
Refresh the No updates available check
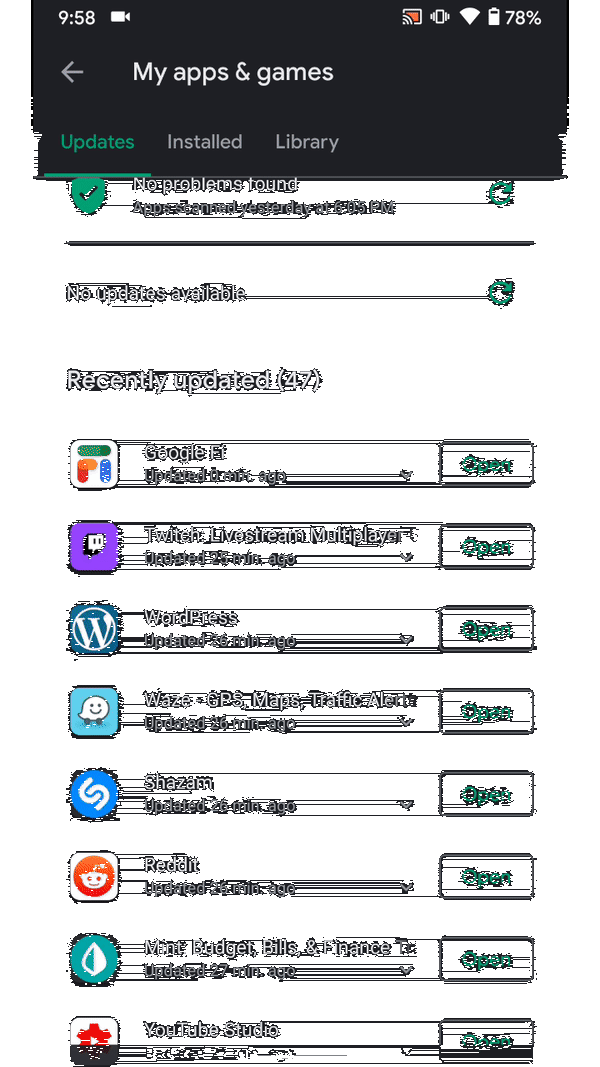tap(500, 292)
